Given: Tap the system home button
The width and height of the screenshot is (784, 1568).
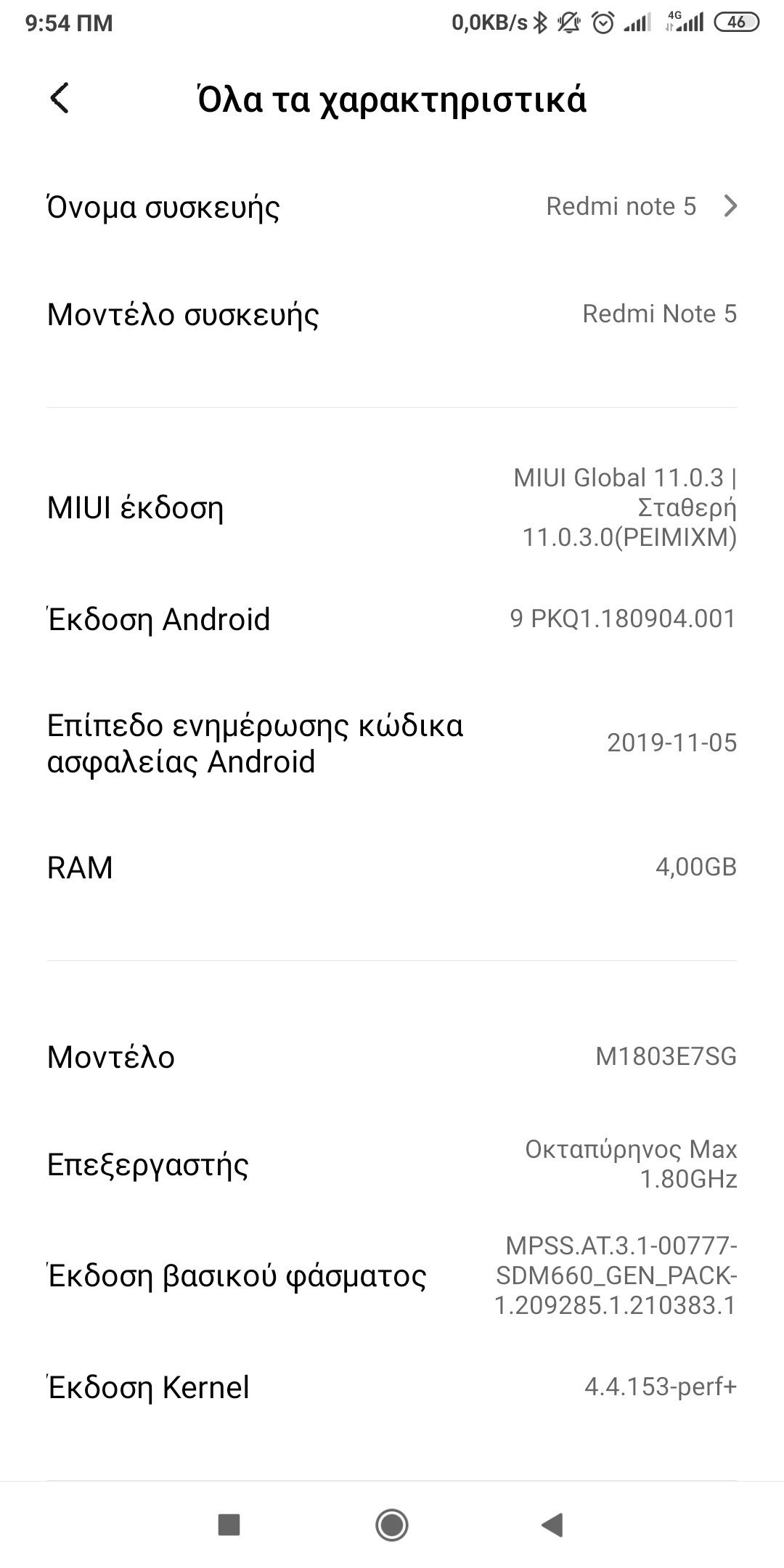Looking at the screenshot, I should pyautogui.click(x=392, y=1524).
